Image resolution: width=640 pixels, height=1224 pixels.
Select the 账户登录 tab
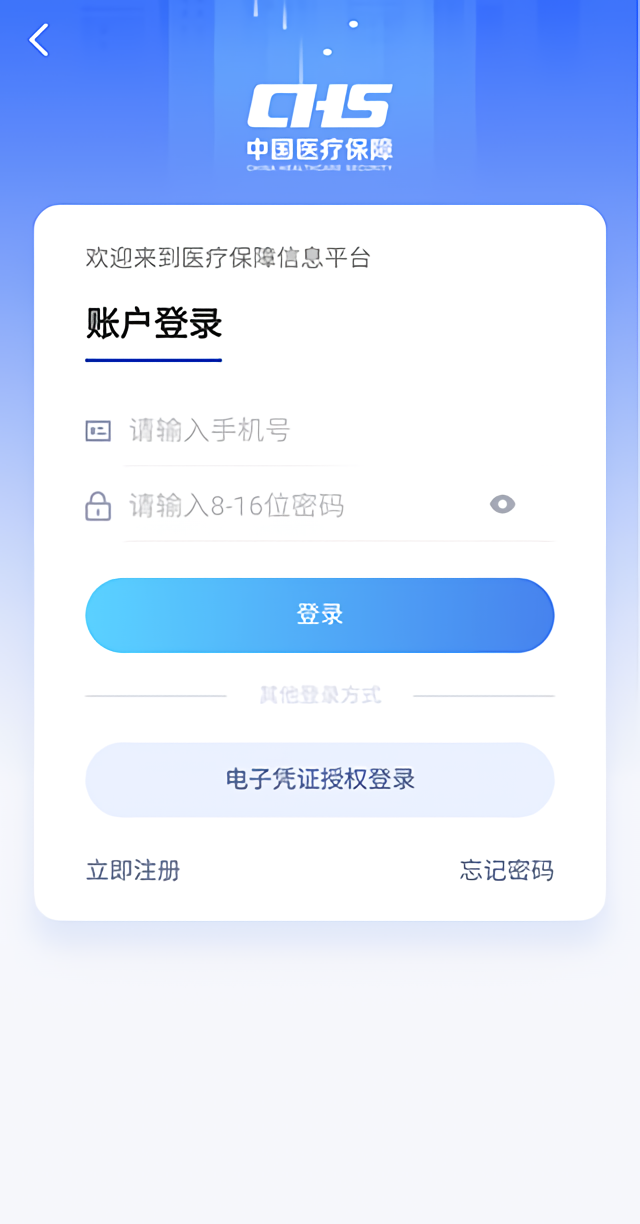pos(154,324)
